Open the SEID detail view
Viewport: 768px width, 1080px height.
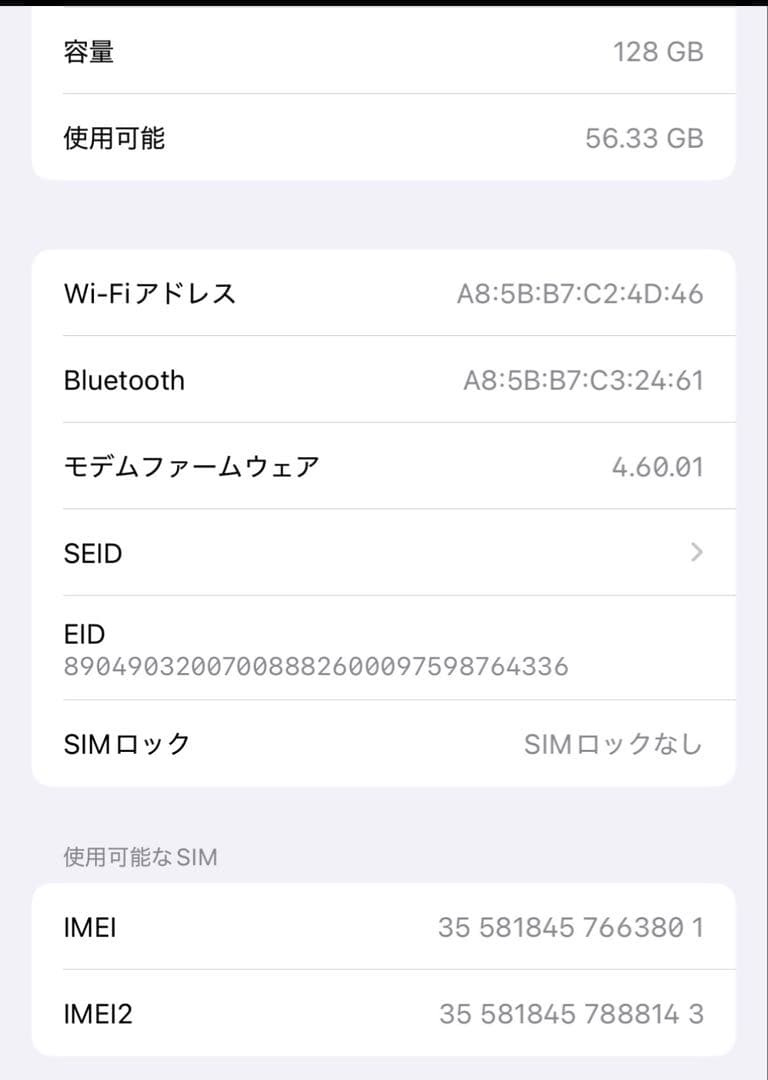384,553
